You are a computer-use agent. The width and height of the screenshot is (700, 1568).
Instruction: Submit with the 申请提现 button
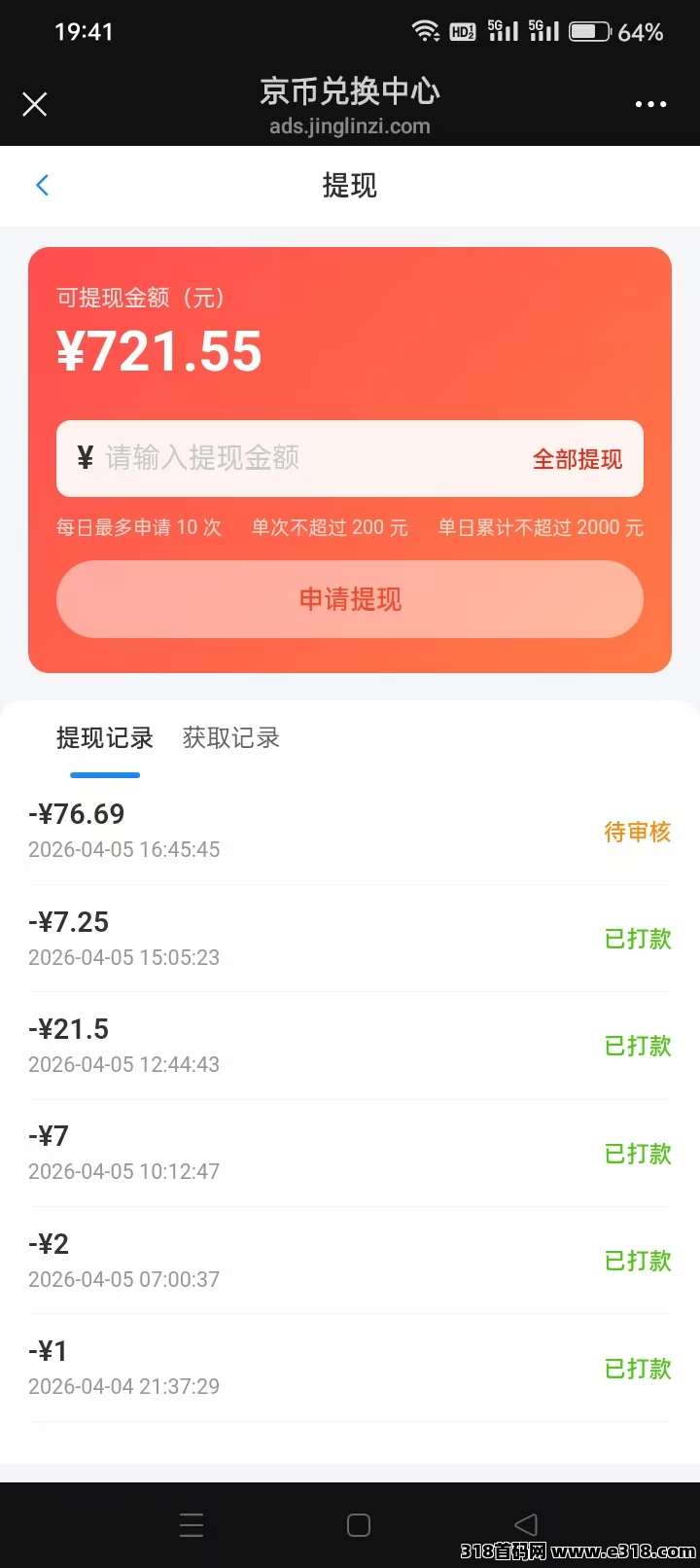(x=350, y=599)
